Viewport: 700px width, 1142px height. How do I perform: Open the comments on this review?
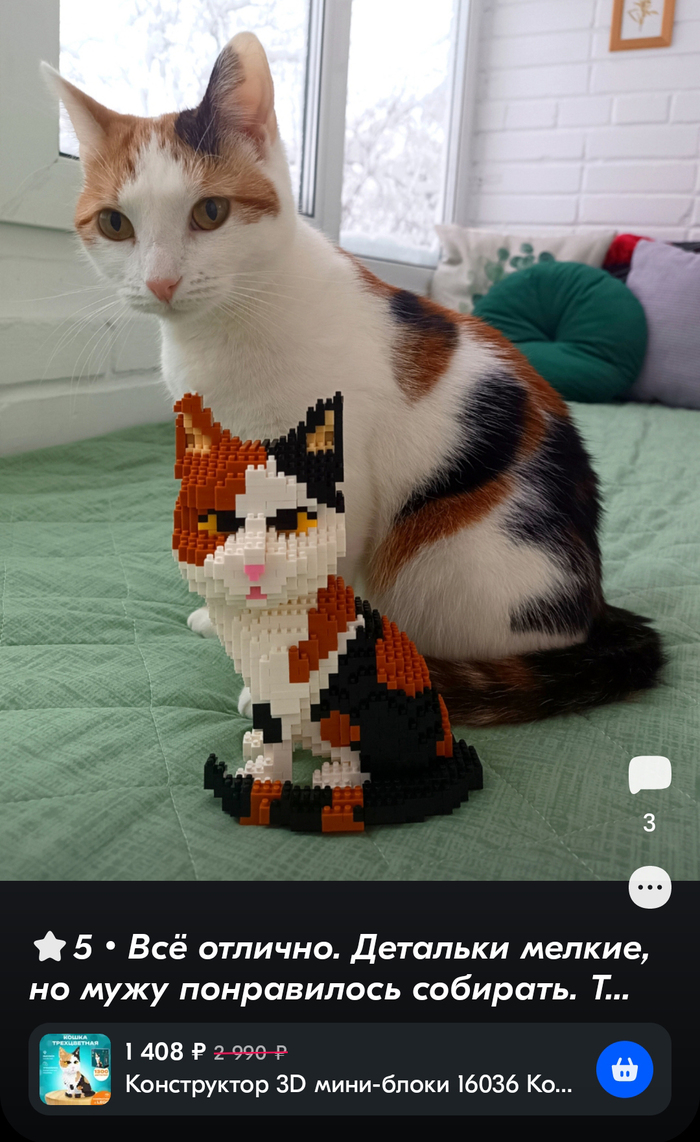(649, 776)
